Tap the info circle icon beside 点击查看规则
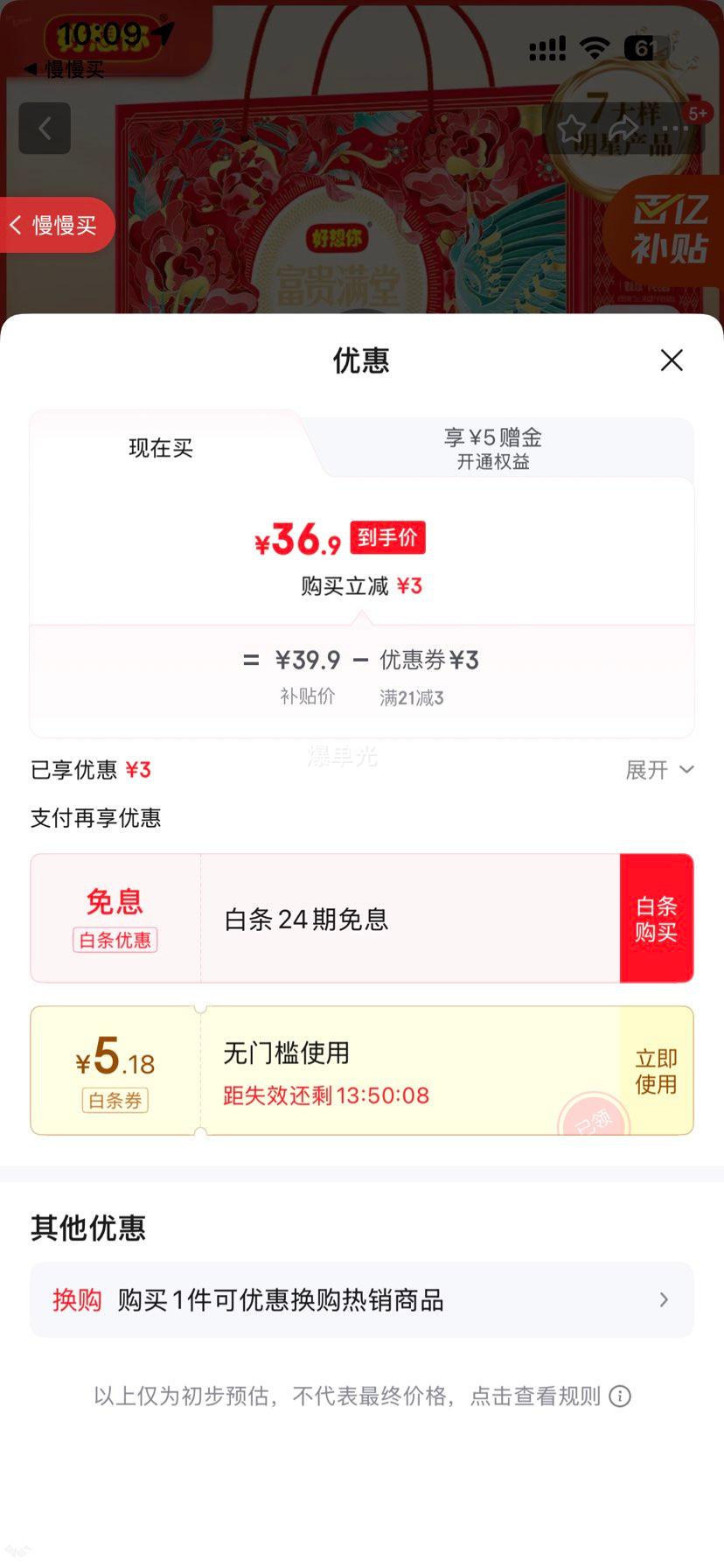 pyautogui.click(x=621, y=1396)
